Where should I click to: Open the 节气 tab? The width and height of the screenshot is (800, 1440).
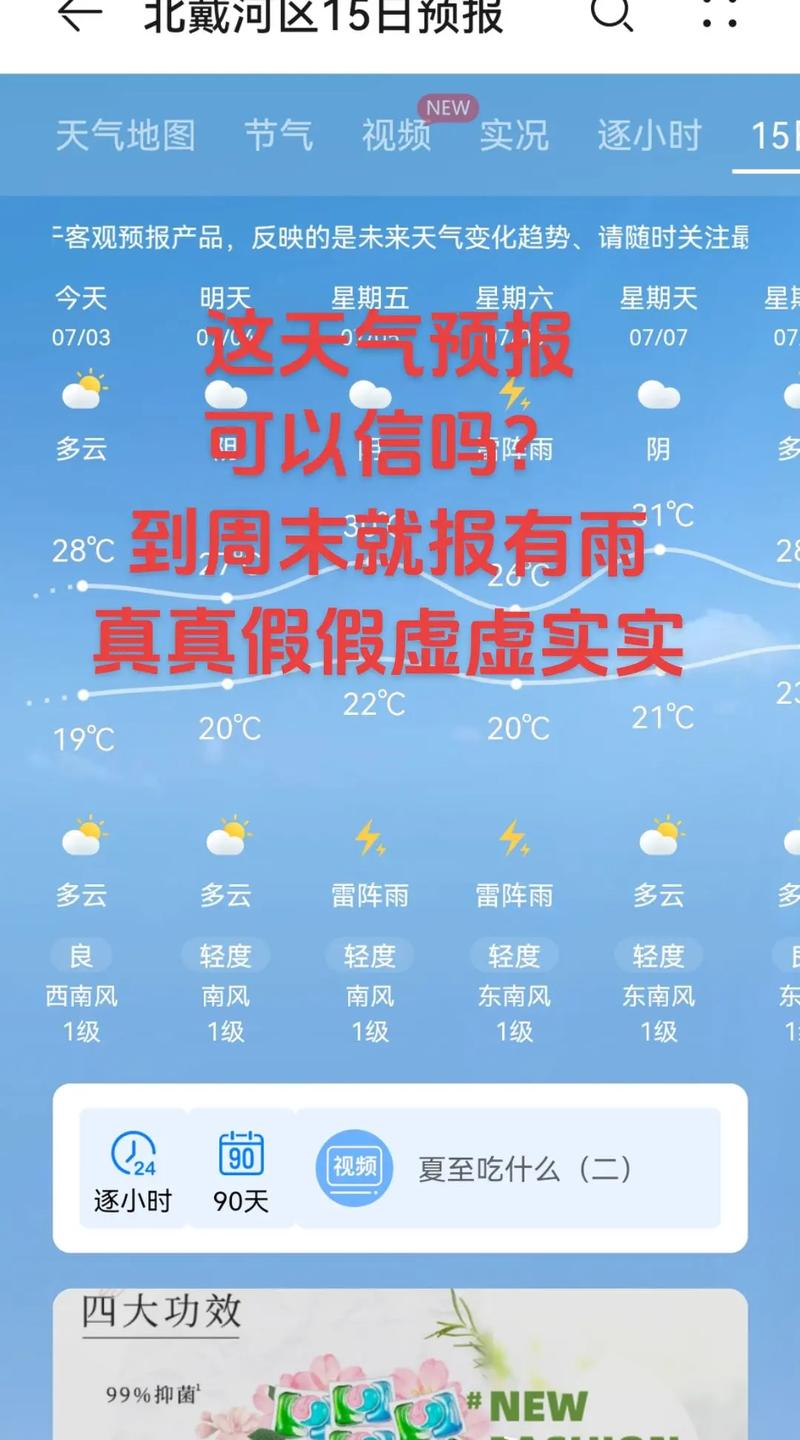280,137
